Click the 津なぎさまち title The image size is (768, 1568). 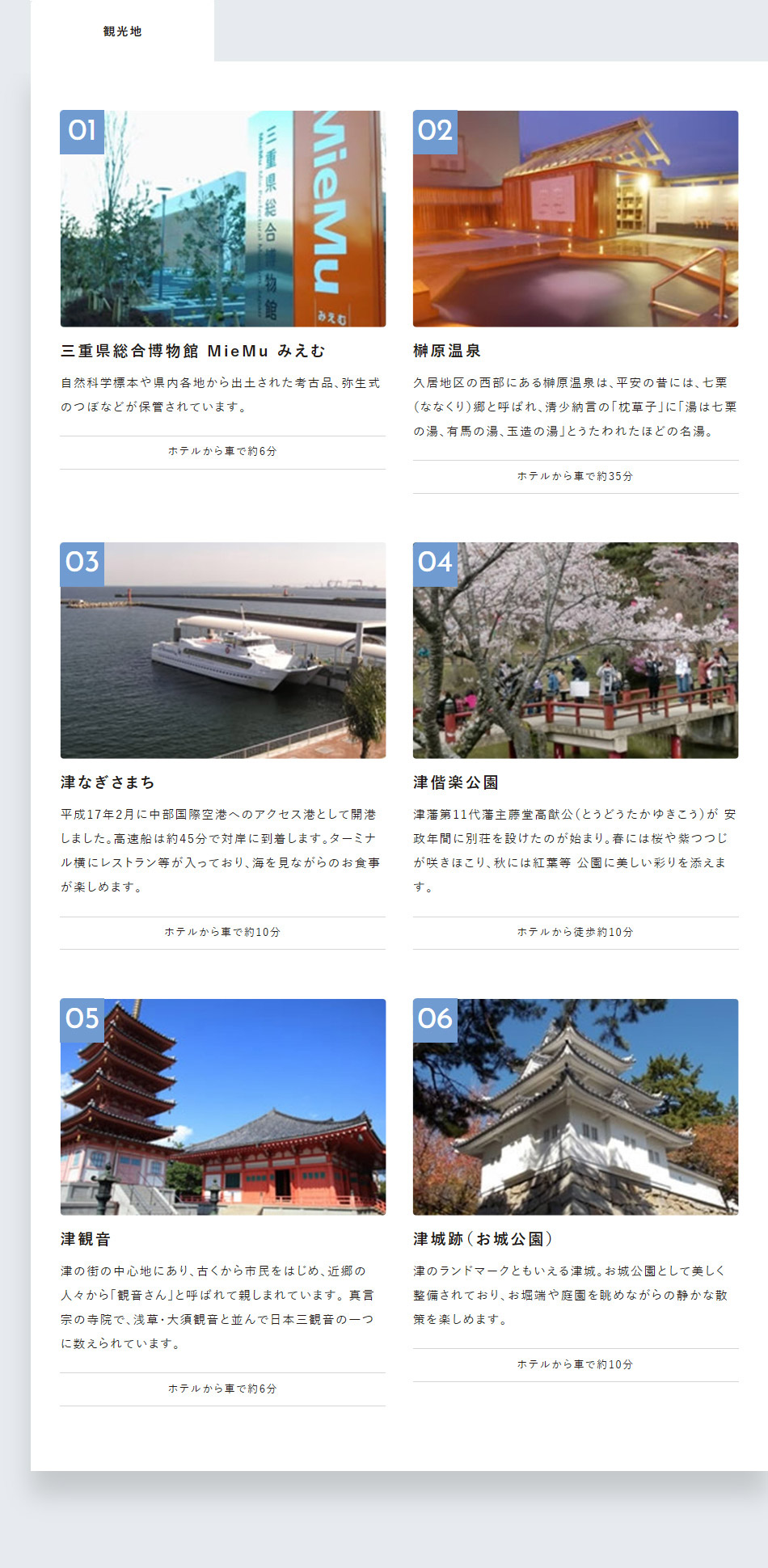(x=109, y=782)
